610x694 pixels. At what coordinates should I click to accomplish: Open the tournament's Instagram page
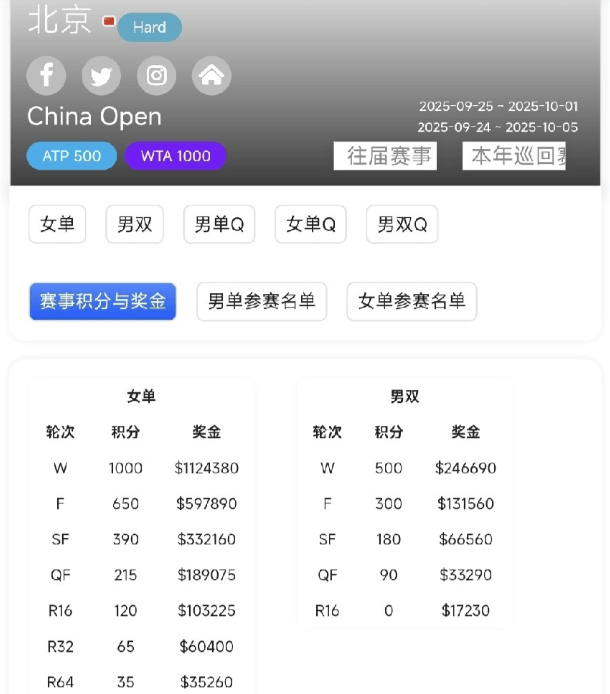tap(156, 76)
